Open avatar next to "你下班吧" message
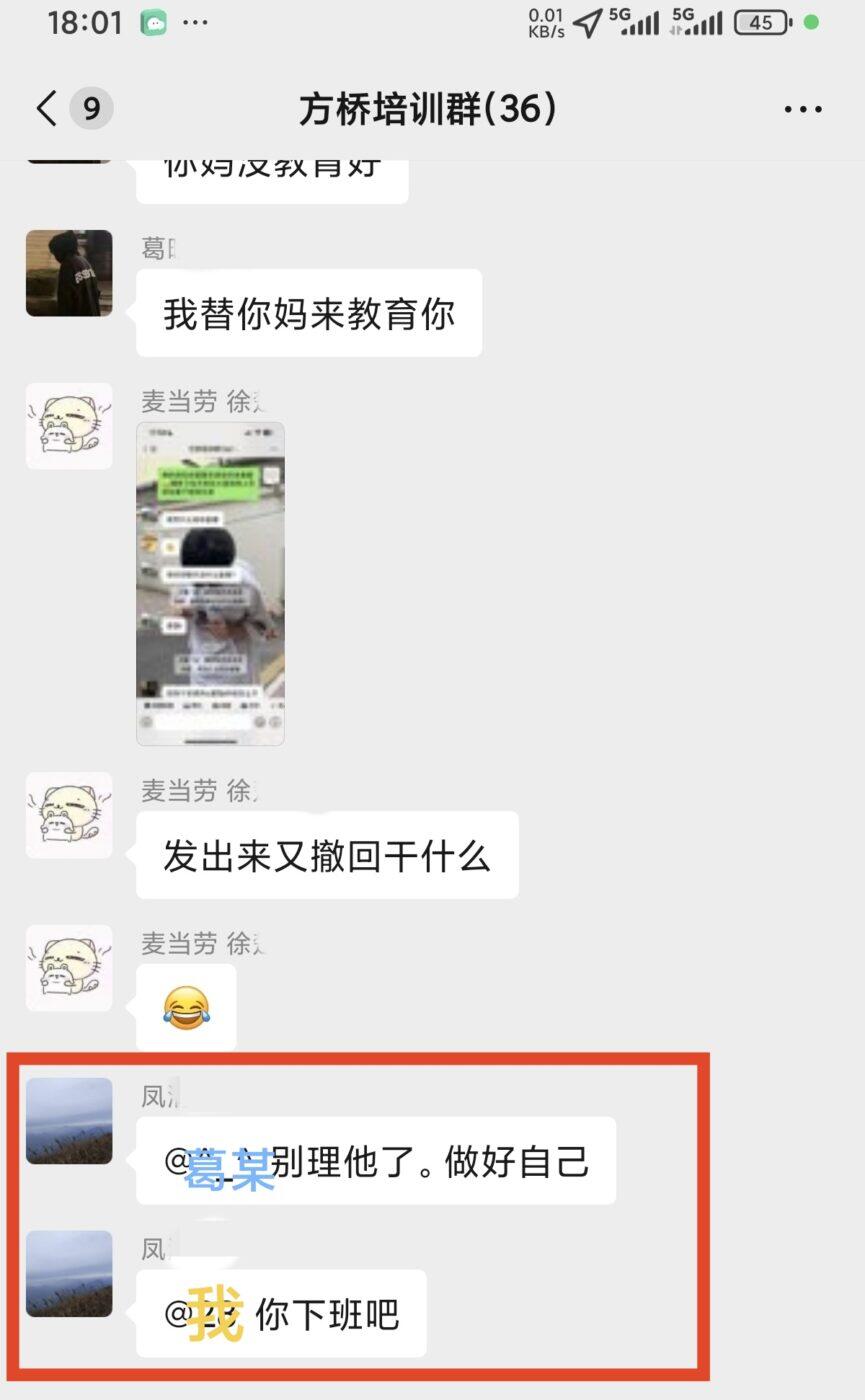The width and height of the screenshot is (865, 1400). [x=69, y=1273]
